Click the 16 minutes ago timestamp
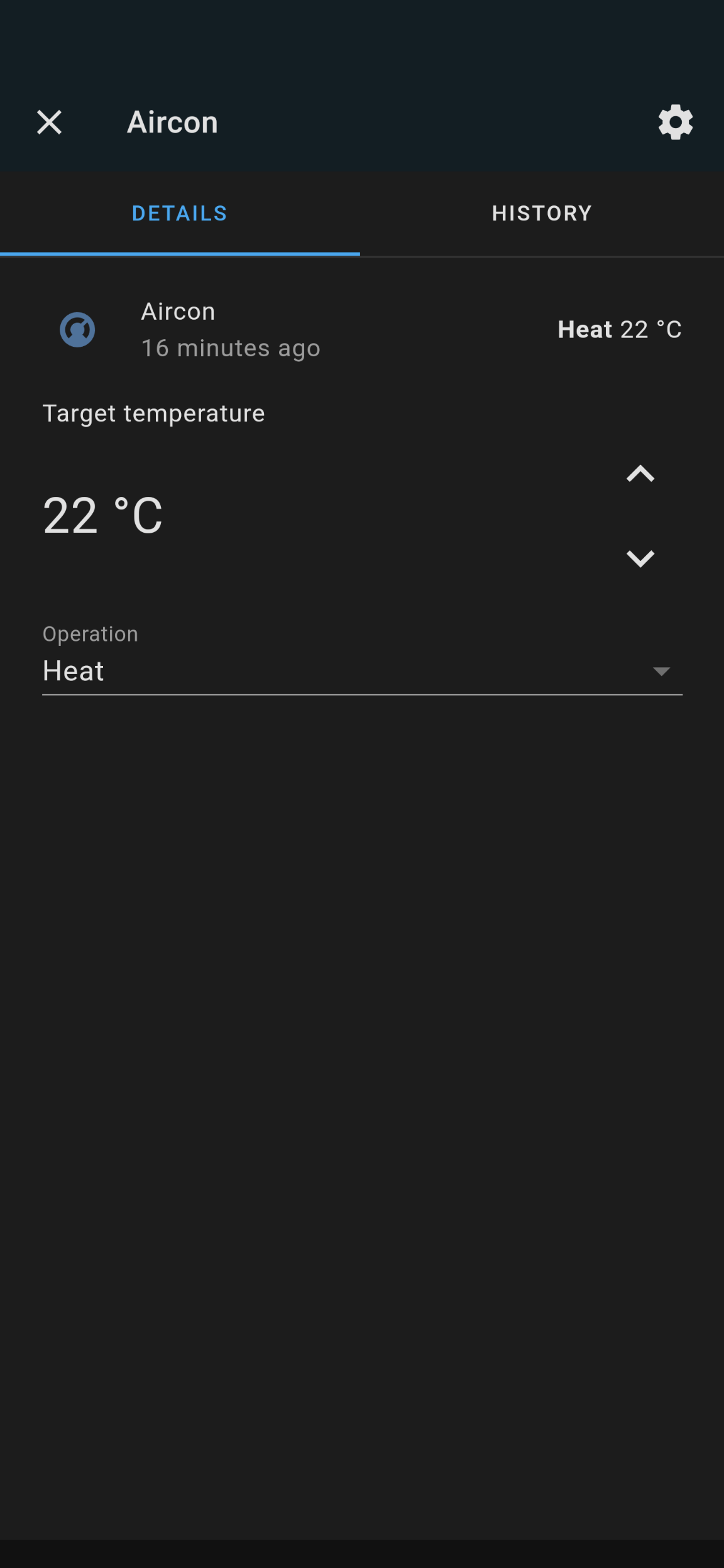The height and width of the screenshot is (1568, 724). [x=230, y=347]
